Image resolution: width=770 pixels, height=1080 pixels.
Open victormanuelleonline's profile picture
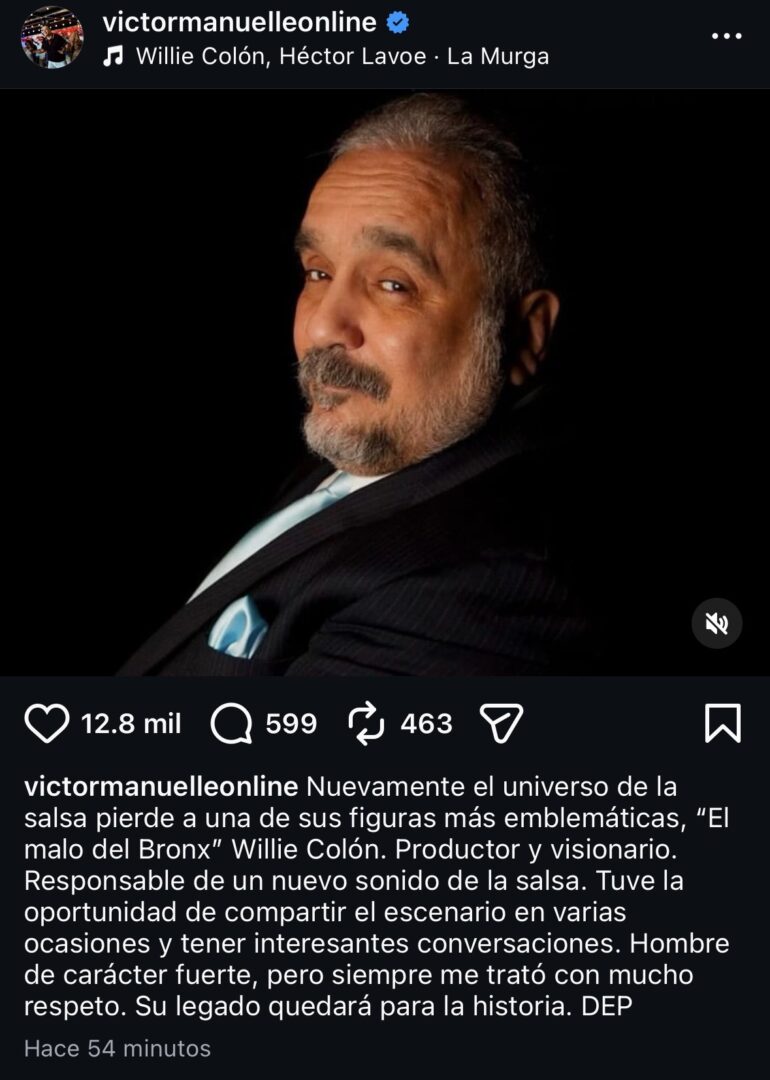52,37
